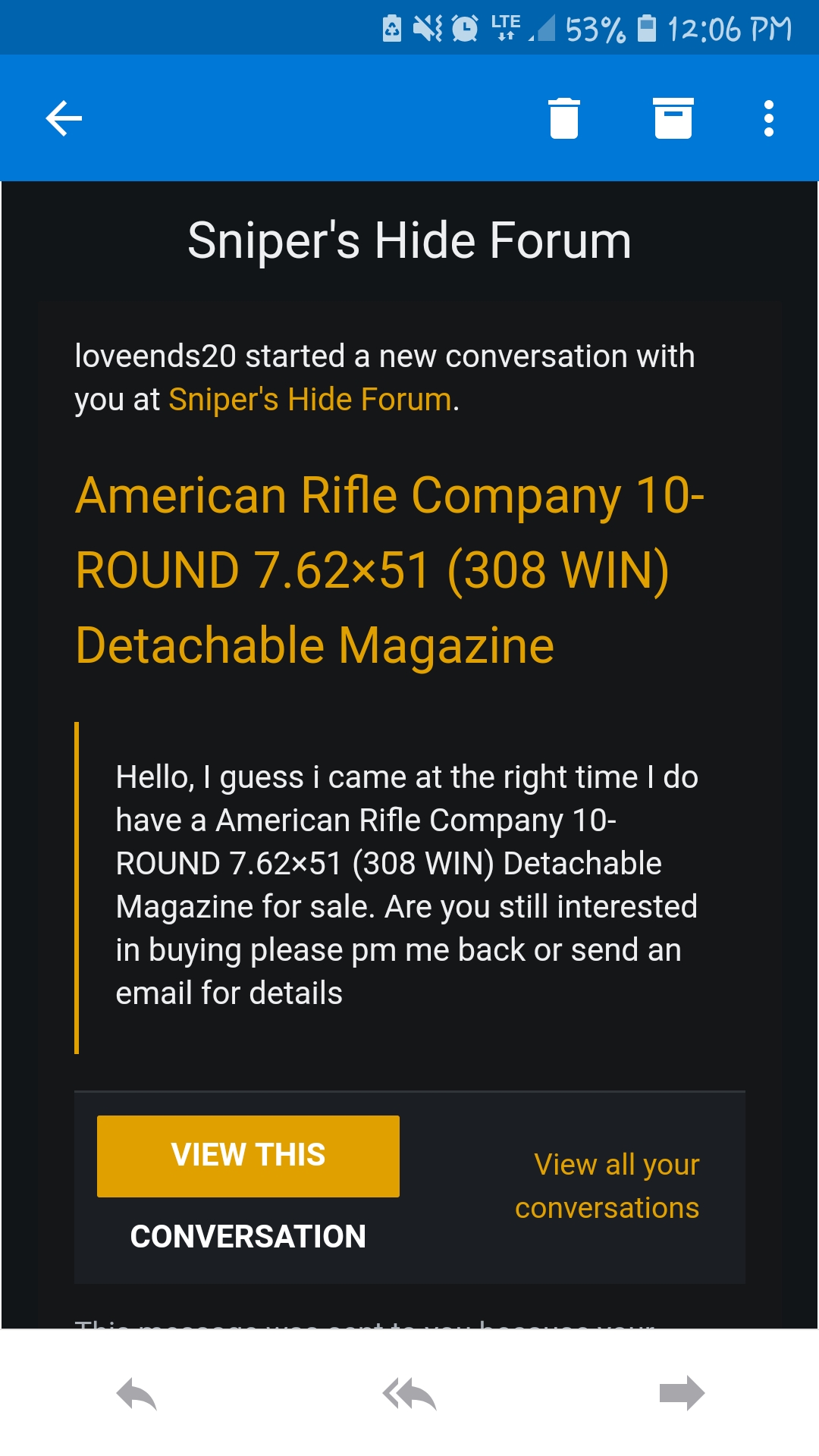Tap the VIEW THIS CONVERSATION button
The height and width of the screenshot is (1456, 819).
tap(248, 1156)
